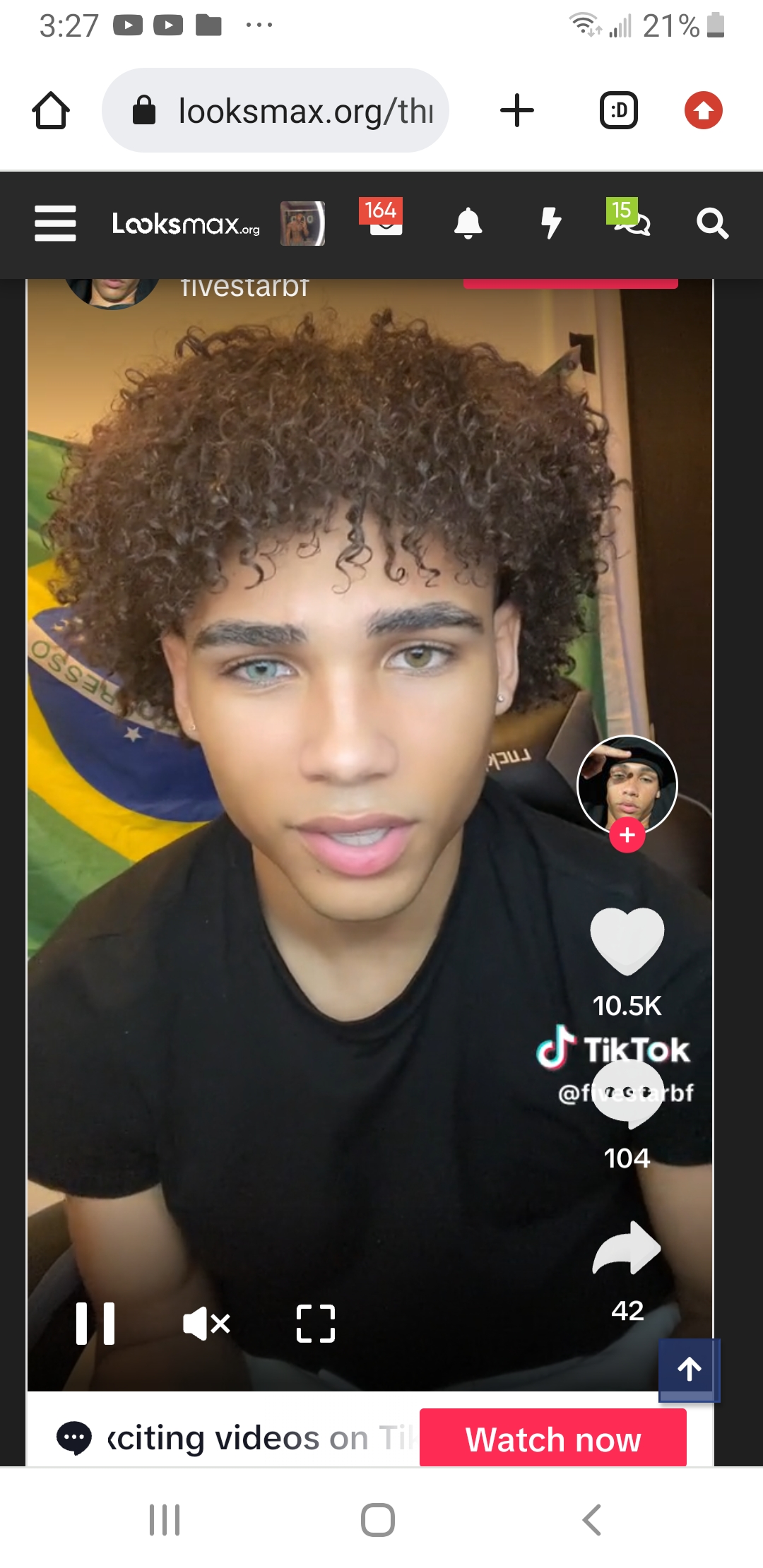763x1568 pixels.
Task: Follow the creator via the plus badge
Action: (x=627, y=835)
